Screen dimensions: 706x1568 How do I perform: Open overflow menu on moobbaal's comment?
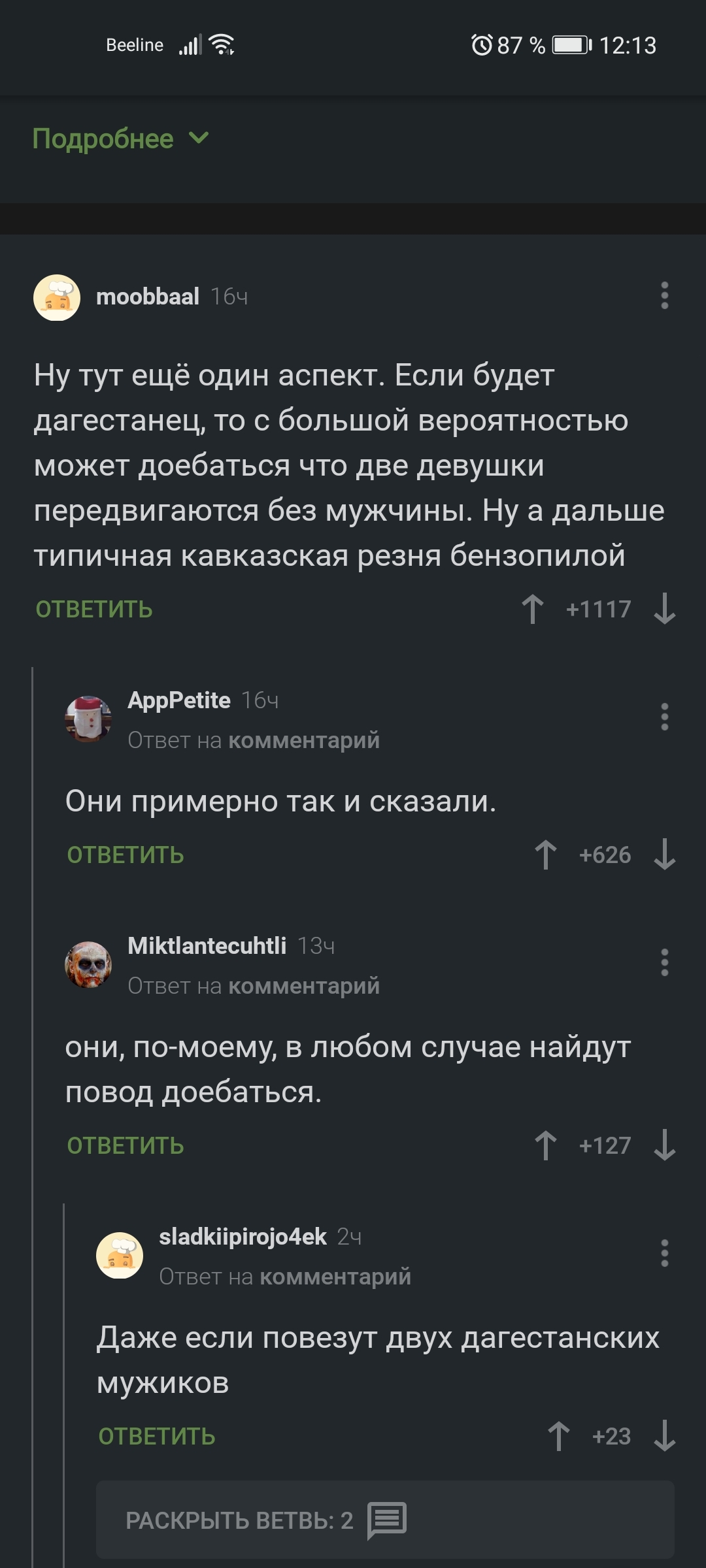coord(664,296)
